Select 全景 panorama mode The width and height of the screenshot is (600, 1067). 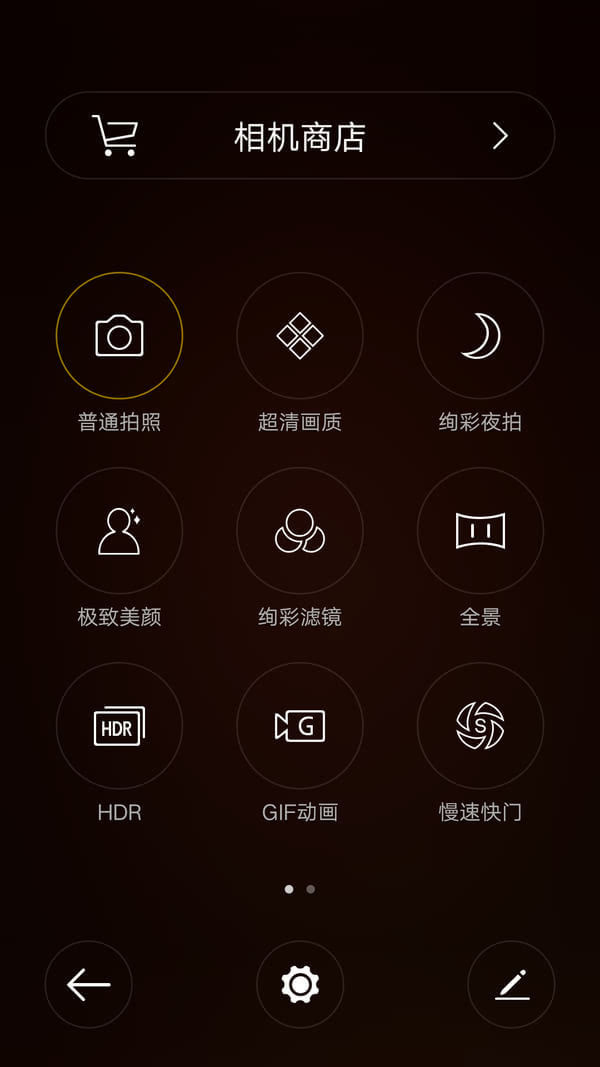tap(480, 531)
